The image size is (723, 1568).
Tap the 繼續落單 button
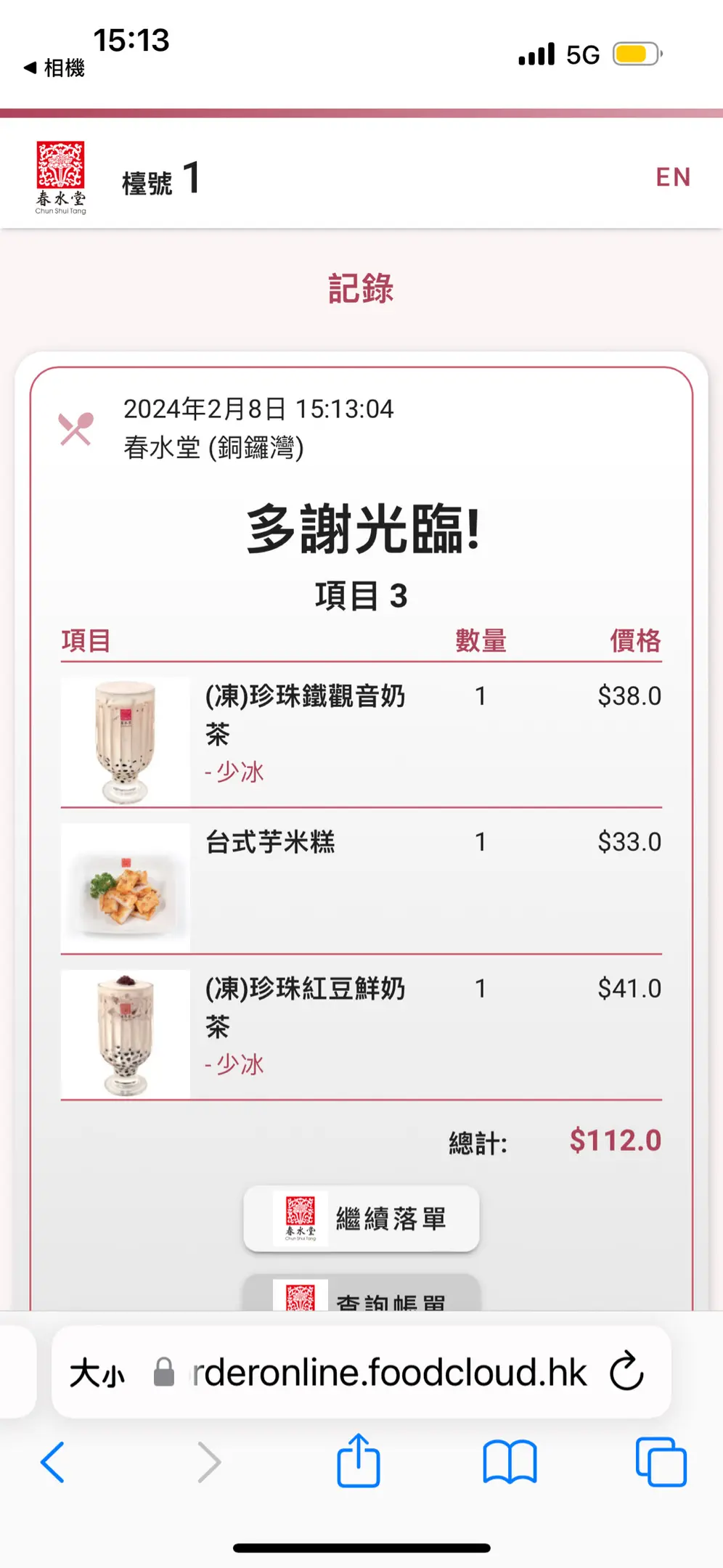pyautogui.click(x=361, y=1219)
